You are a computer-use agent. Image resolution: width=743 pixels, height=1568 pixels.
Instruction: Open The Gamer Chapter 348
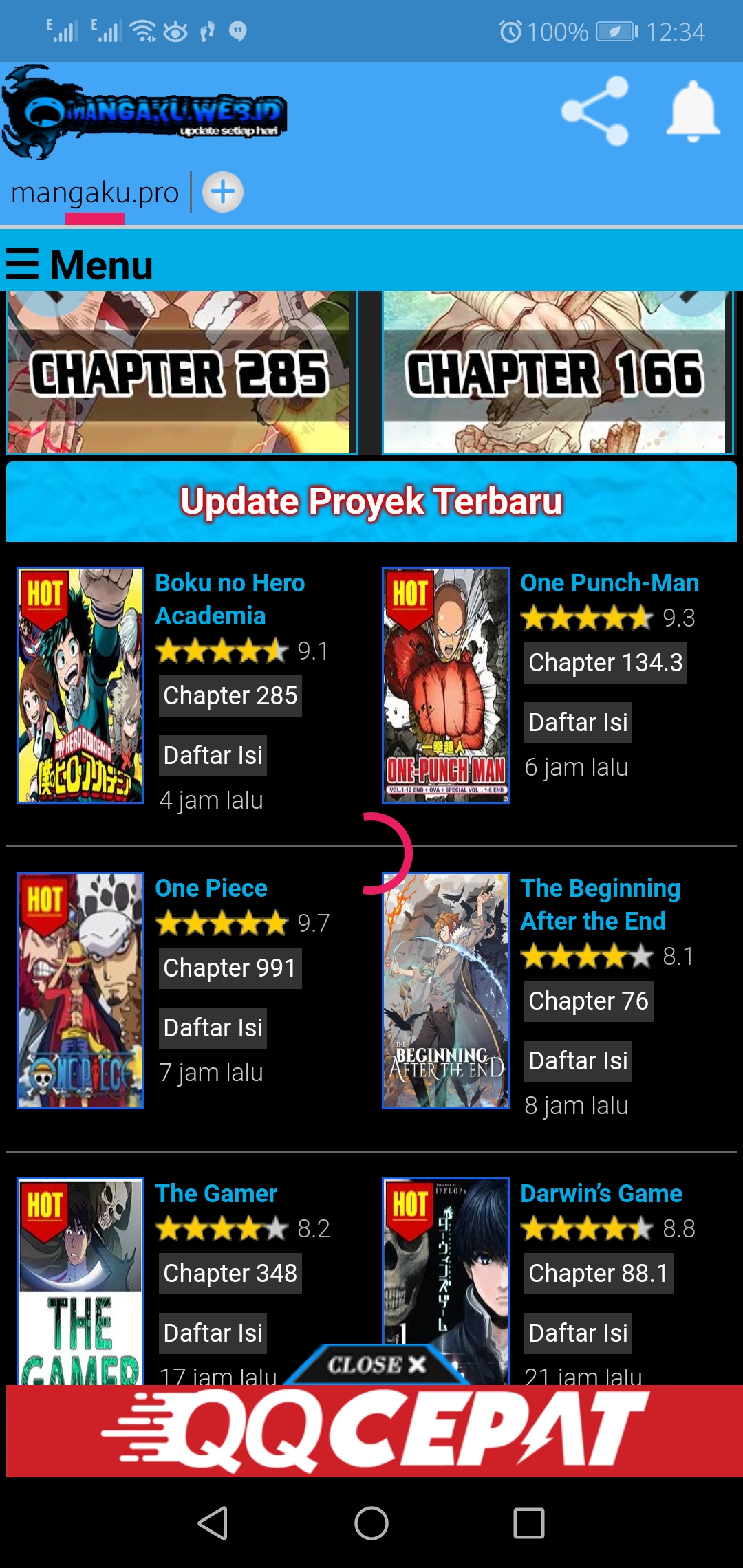[x=230, y=1273]
